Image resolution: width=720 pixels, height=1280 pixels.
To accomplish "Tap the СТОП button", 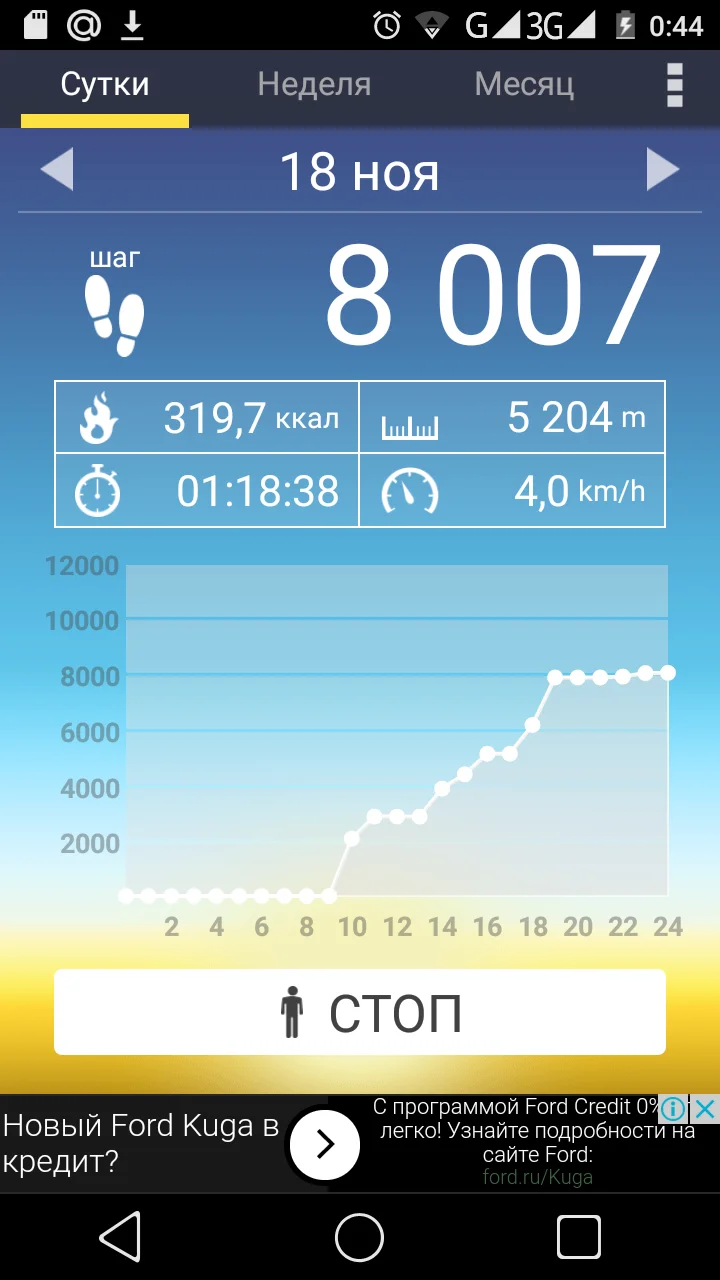I will 360,1012.
